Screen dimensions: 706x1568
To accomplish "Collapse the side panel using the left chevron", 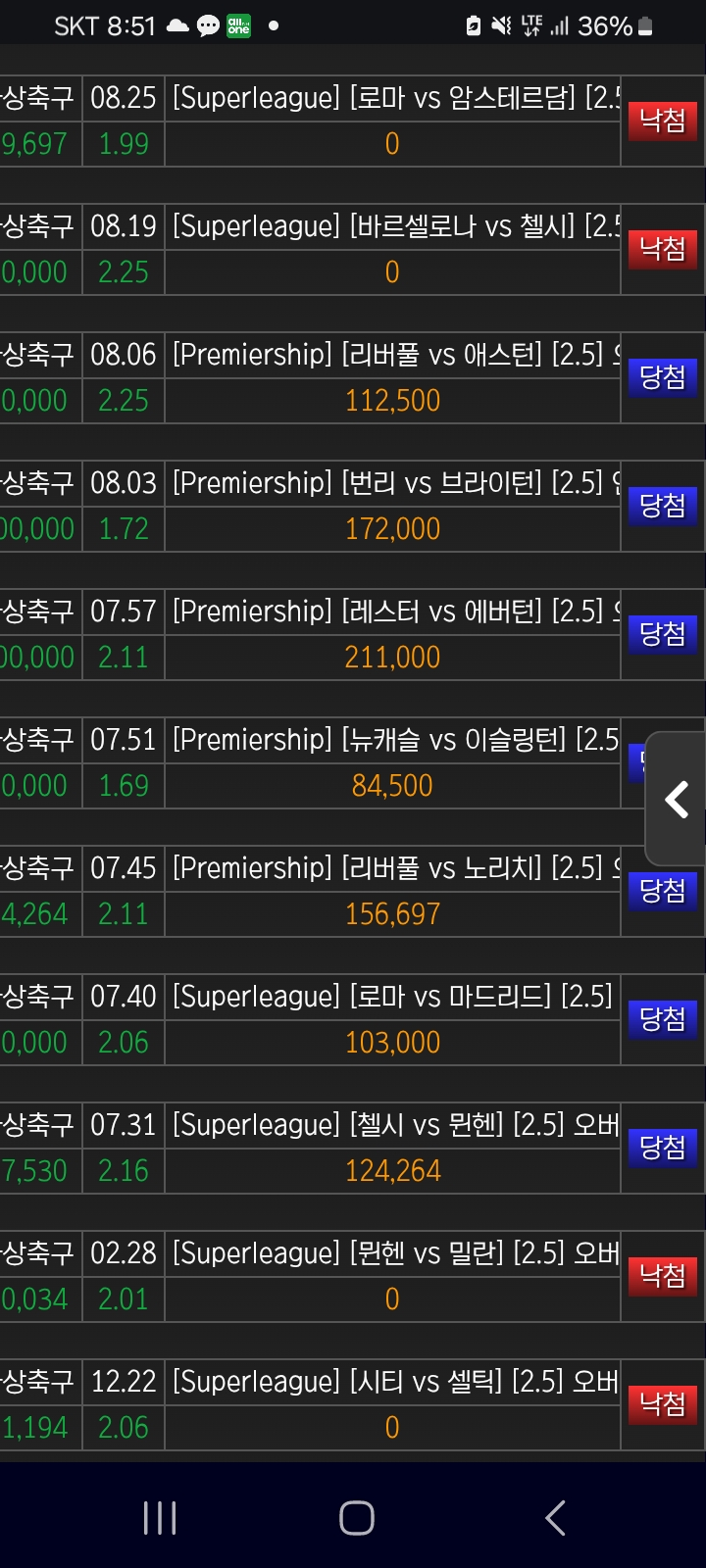I will [676, 801].
